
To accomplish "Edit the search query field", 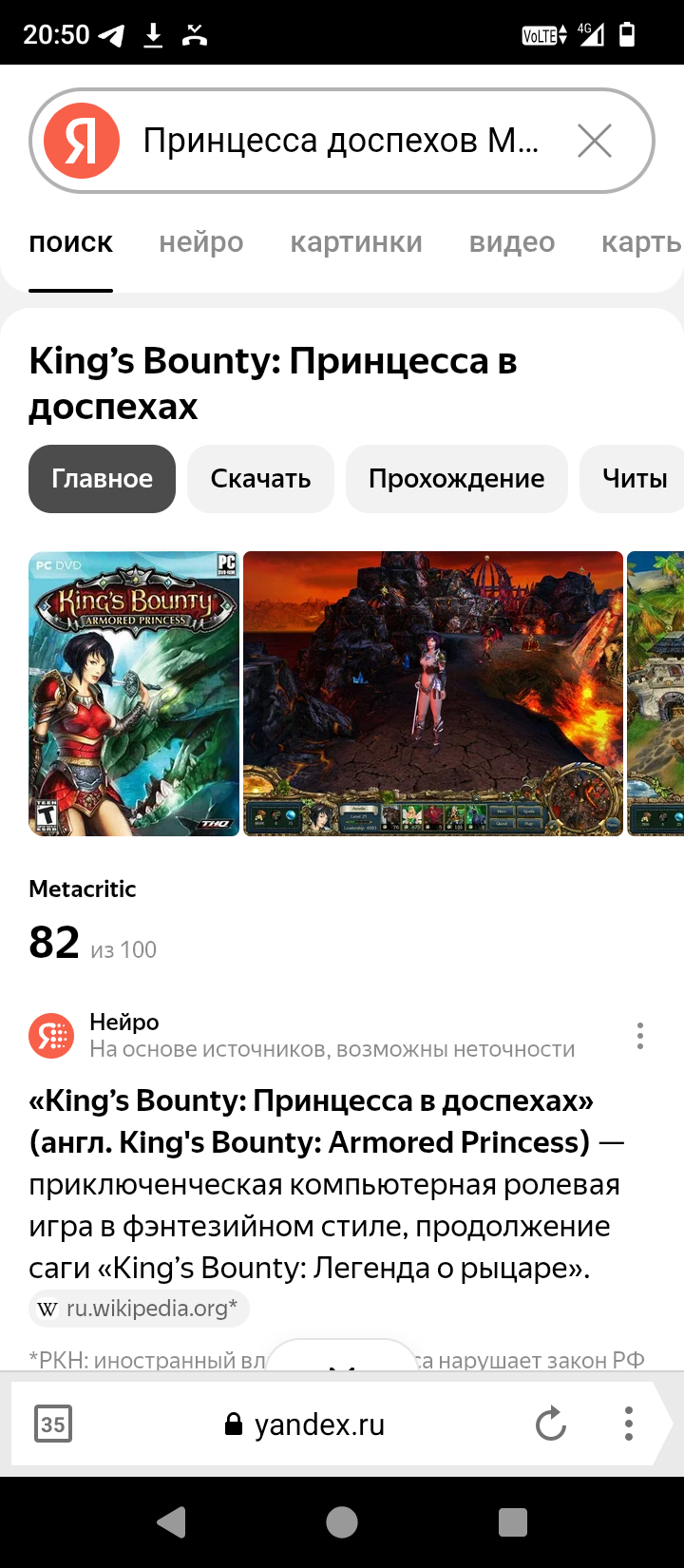I will [x=340, y=141].
